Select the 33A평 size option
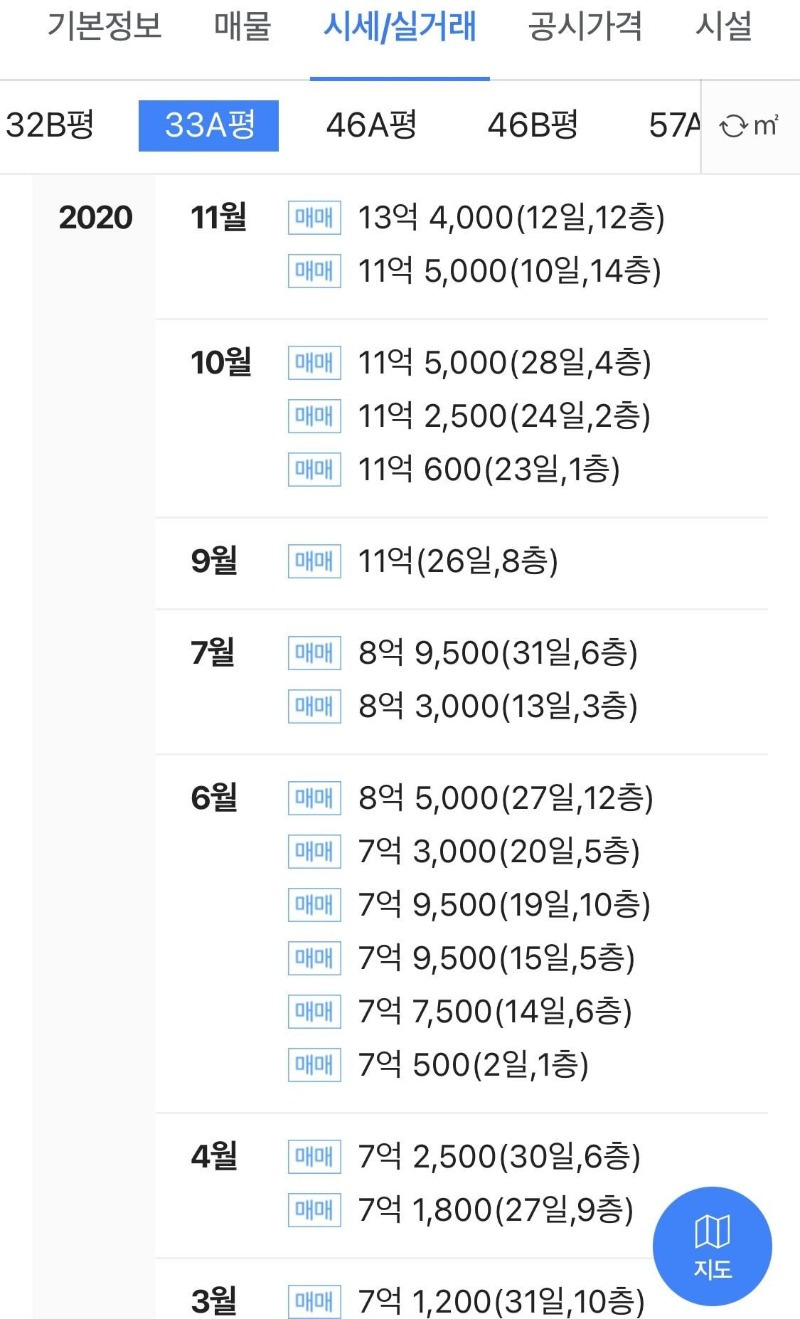 pos(209,126)
